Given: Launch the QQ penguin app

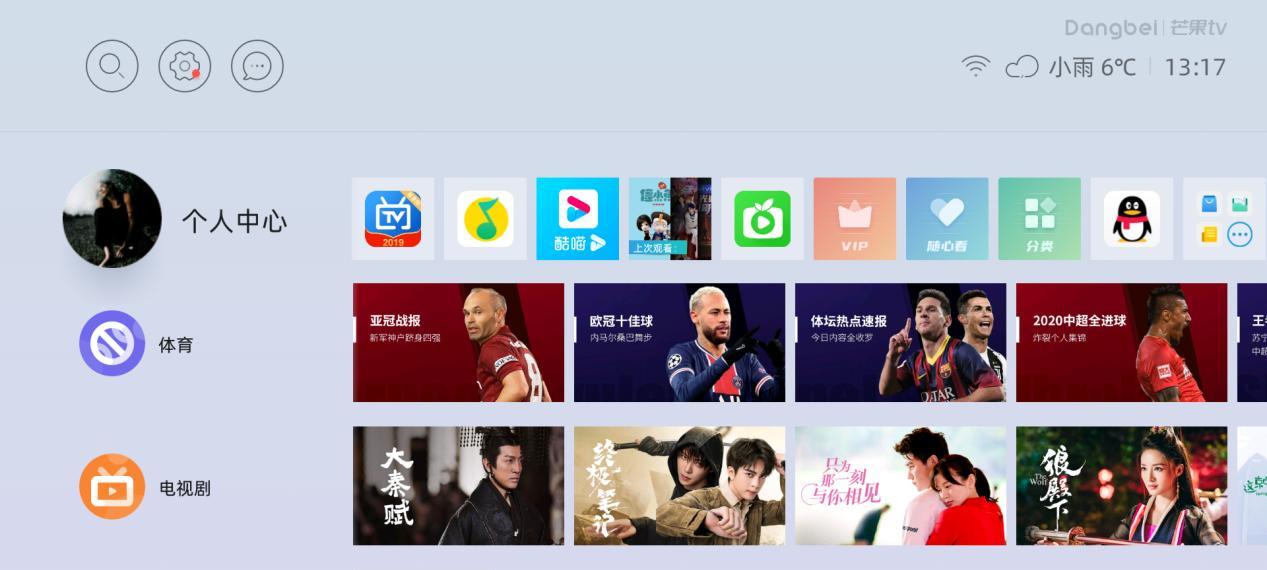Looking at the screenshot, I should tap(1131, 219).
